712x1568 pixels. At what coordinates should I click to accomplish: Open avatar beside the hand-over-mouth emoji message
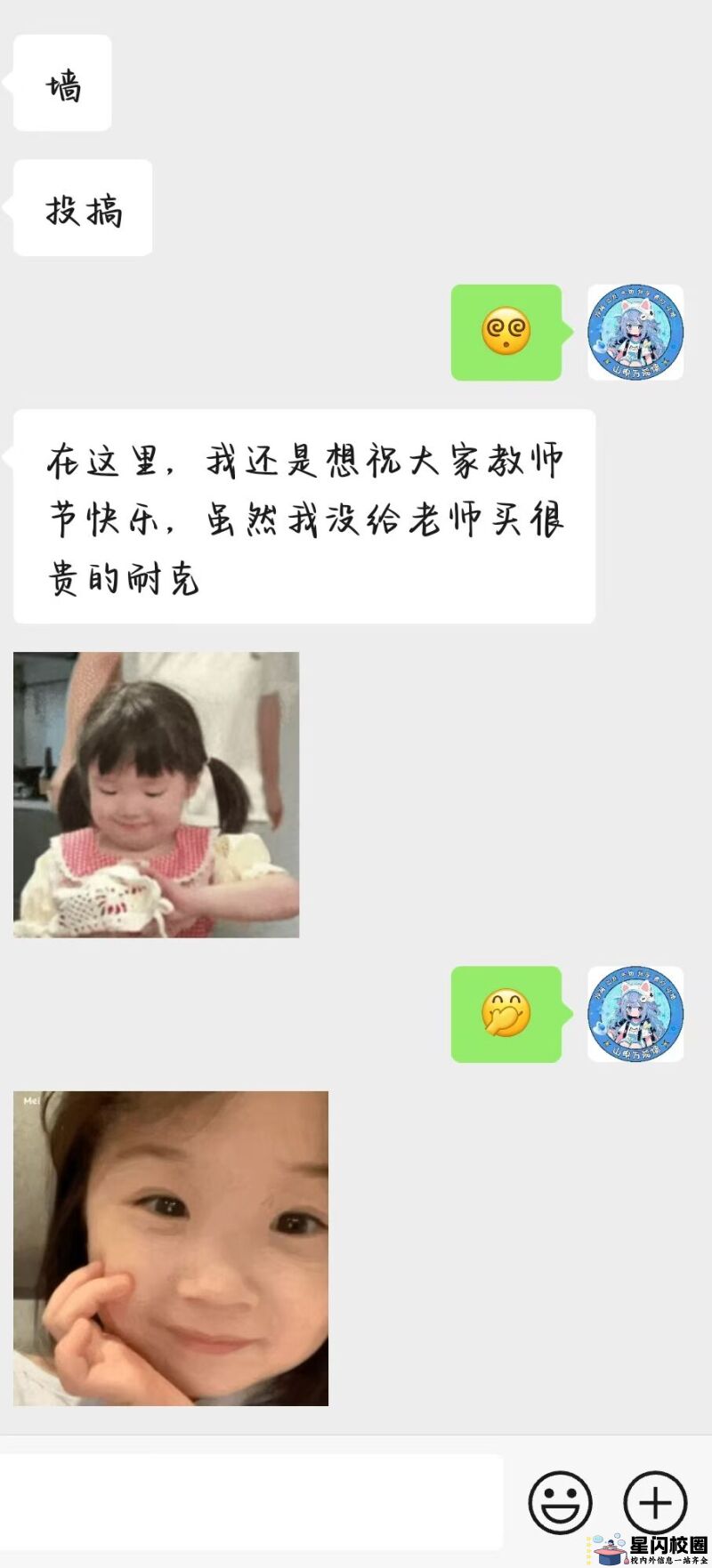pyautogui.click(x=635, y=1014)
